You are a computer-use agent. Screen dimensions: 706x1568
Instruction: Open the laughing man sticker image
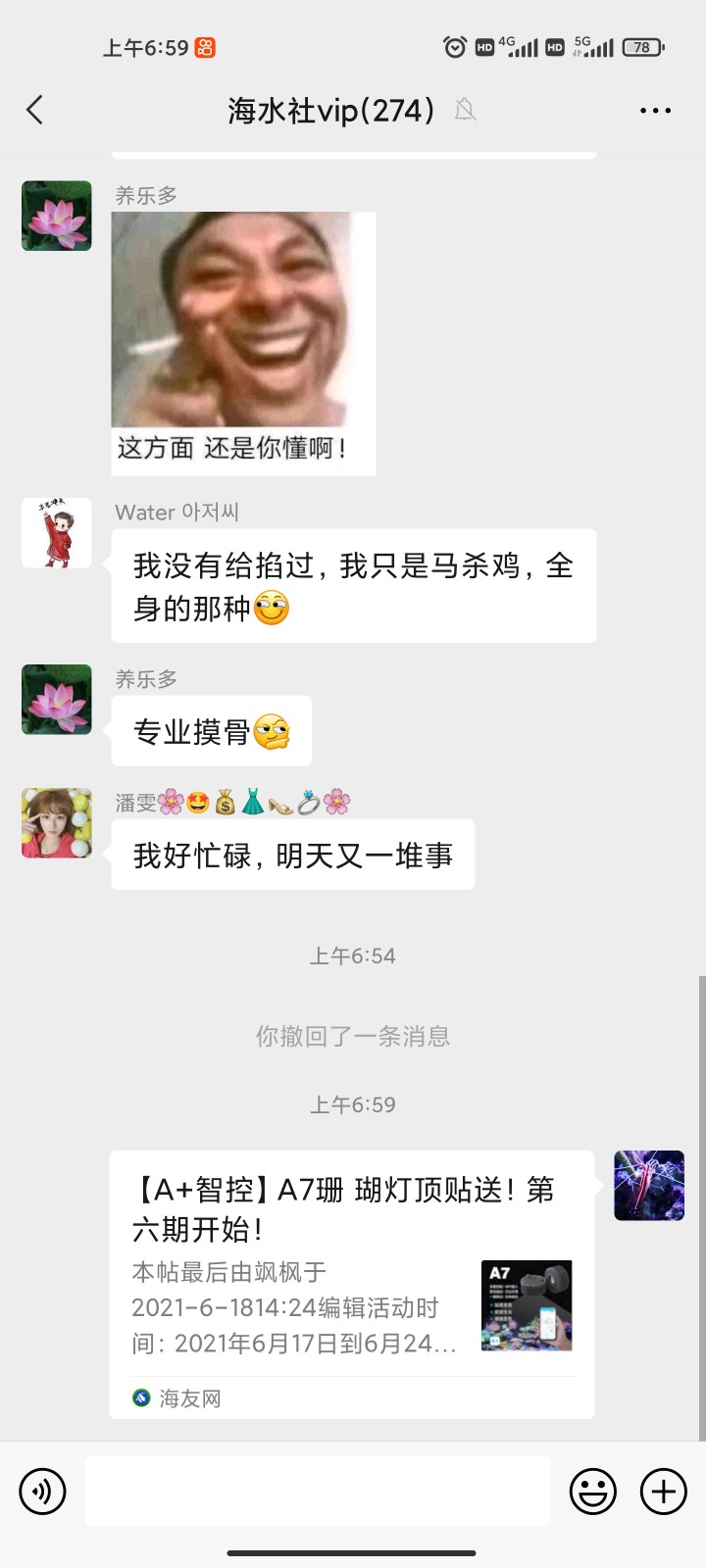click(243, 343)
